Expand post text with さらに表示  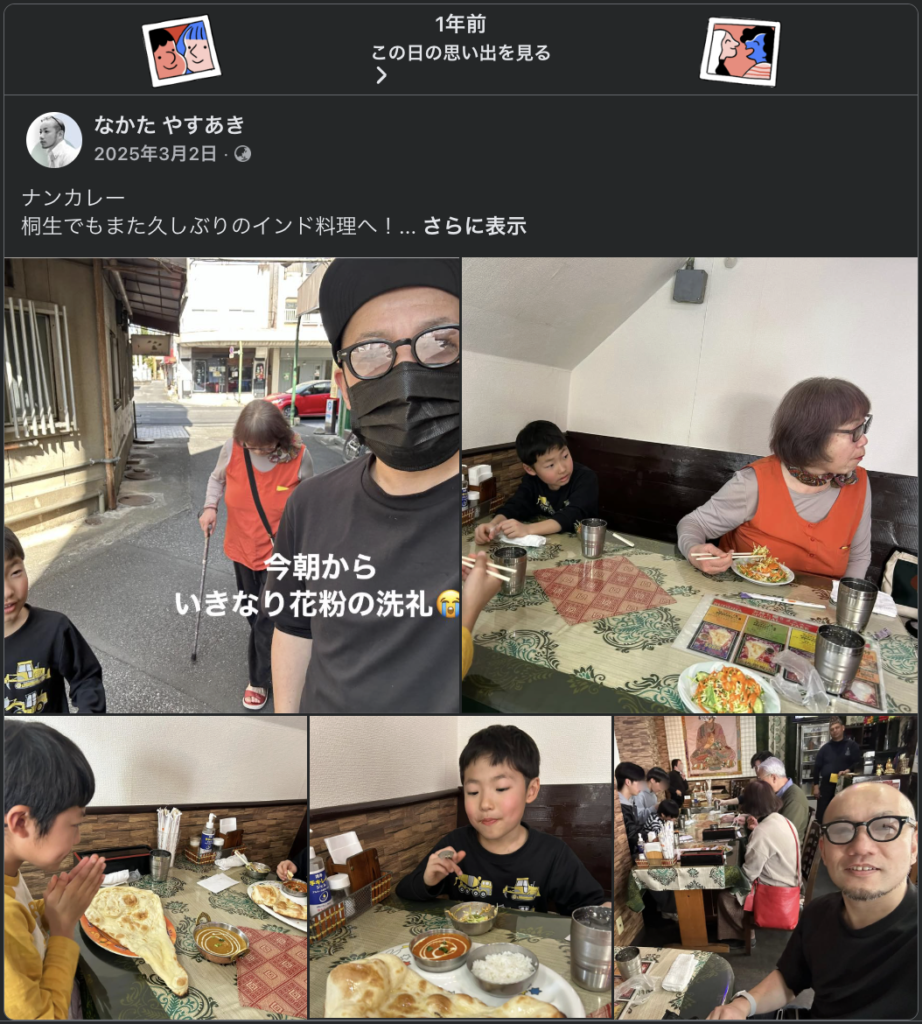pyautogui.click(x=474, y=226)
